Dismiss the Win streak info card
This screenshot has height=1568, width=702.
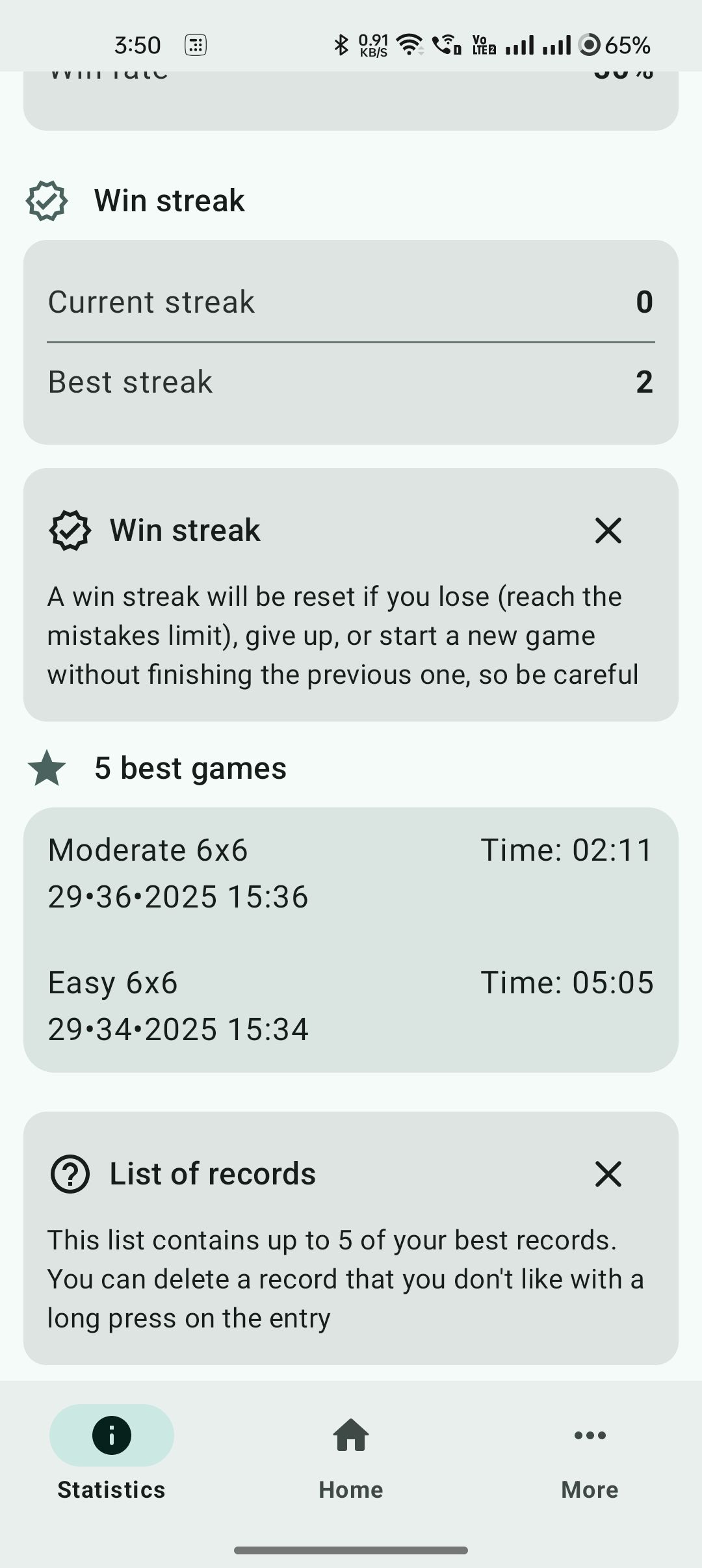coord(608,530)
